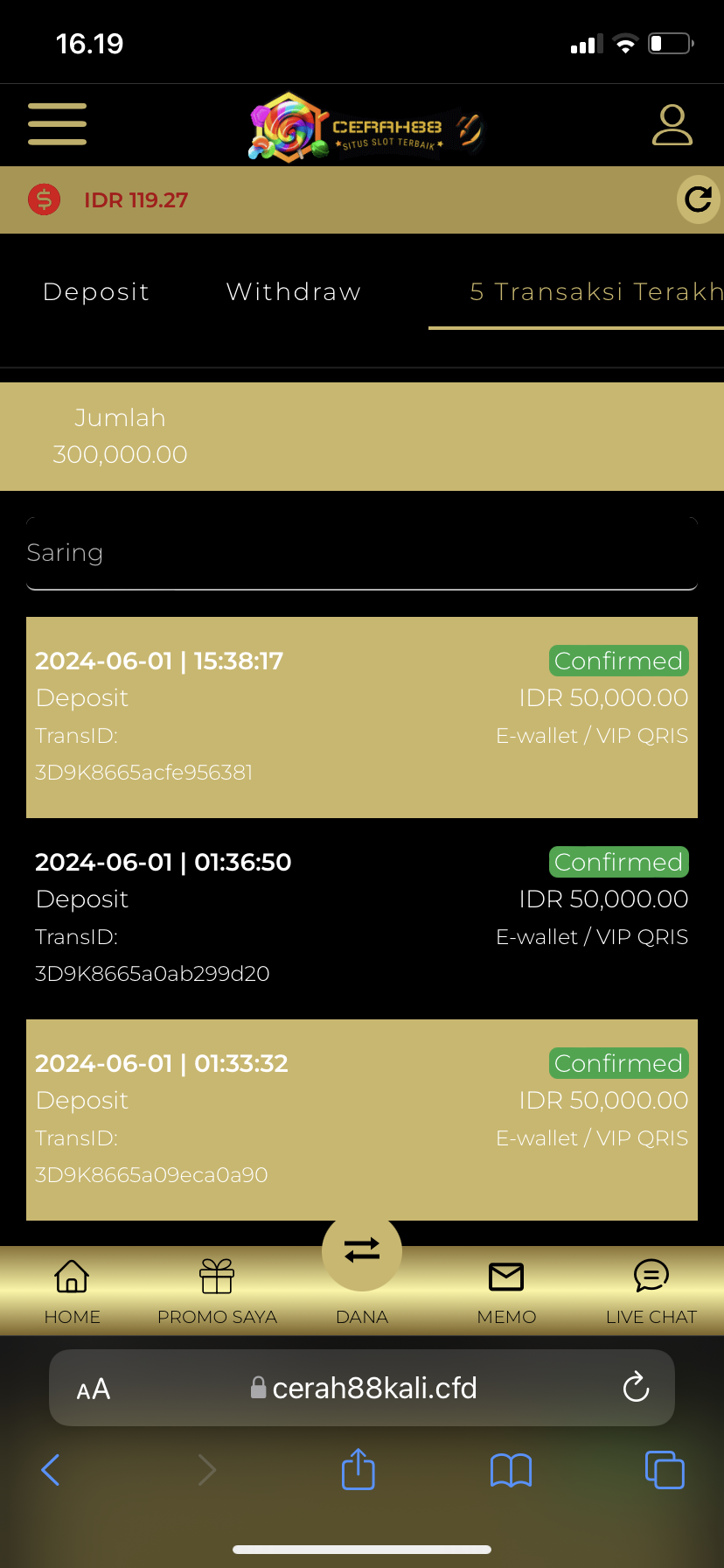
Task: Open the user profile icon
Action: click(672, 125)
